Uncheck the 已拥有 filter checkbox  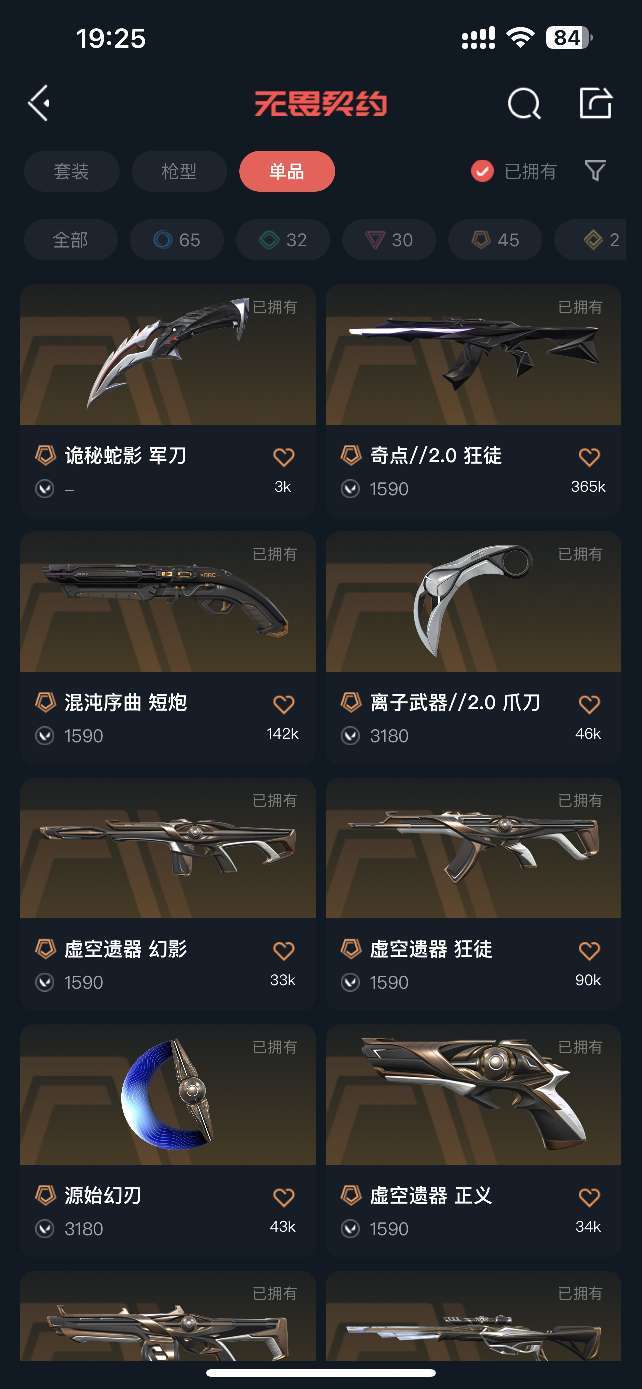tap(482, 171)
